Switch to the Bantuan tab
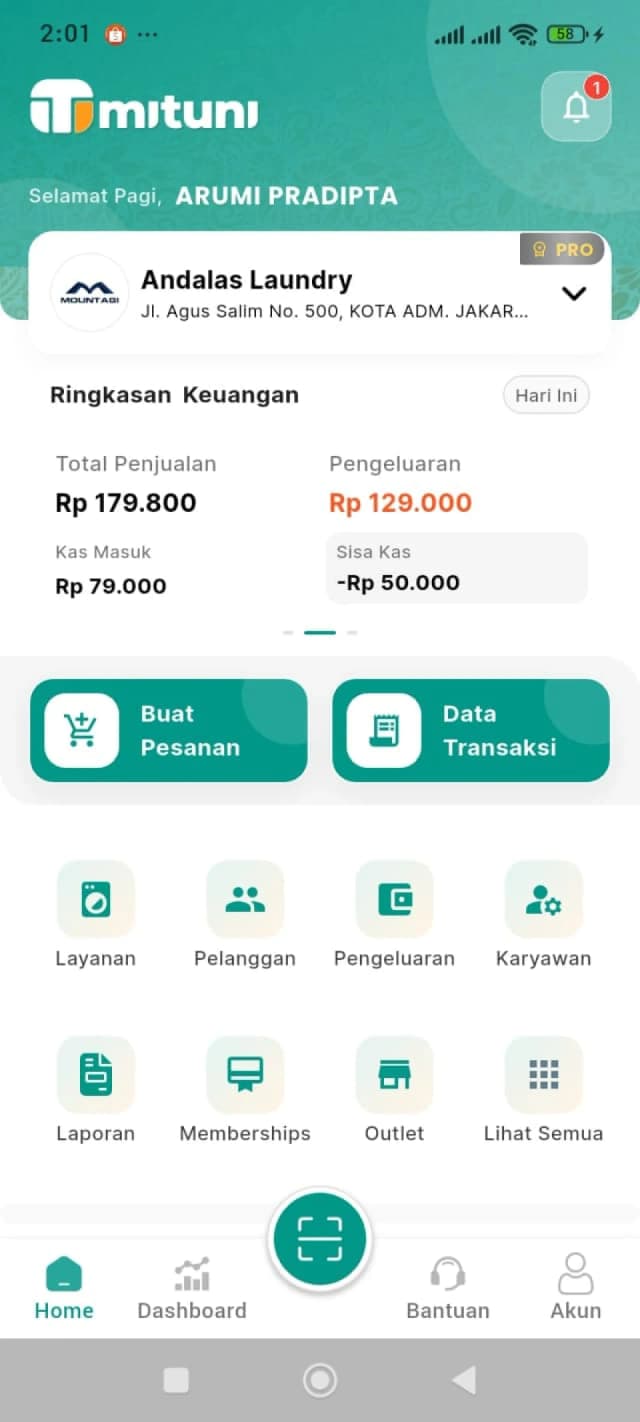 [448, 1289]
